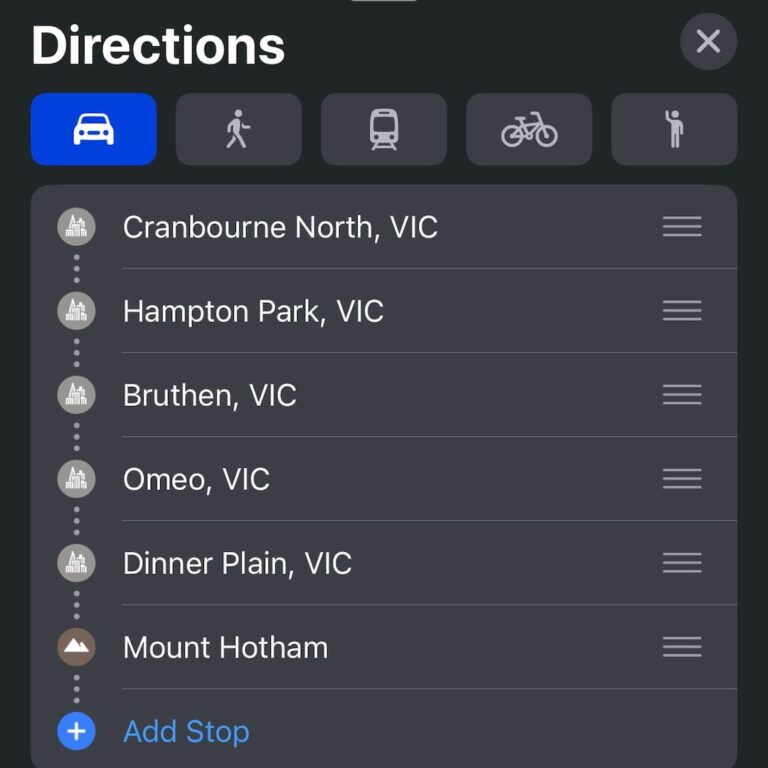Select driving directions mode
This screenshot has height=768, width=768.
[x=94, y=129]
